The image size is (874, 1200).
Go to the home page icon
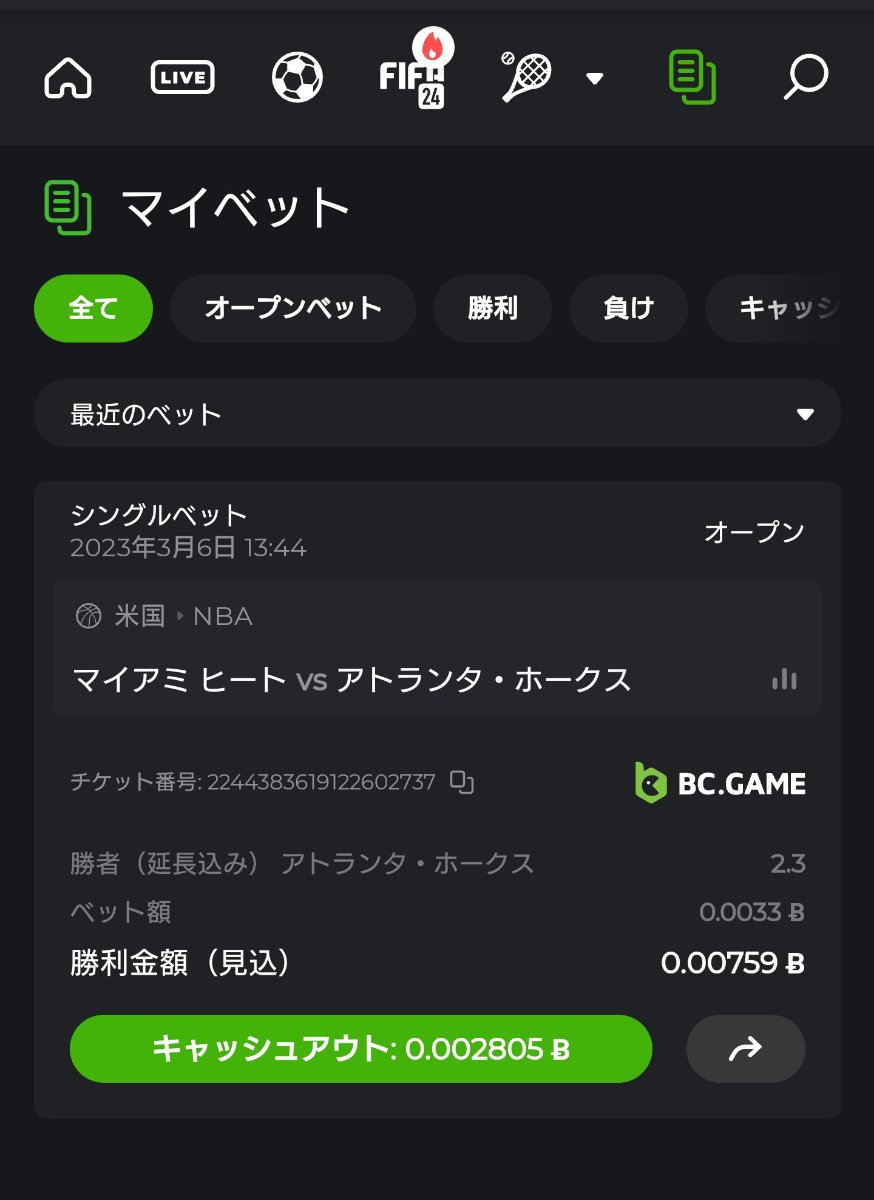point(68,77)
